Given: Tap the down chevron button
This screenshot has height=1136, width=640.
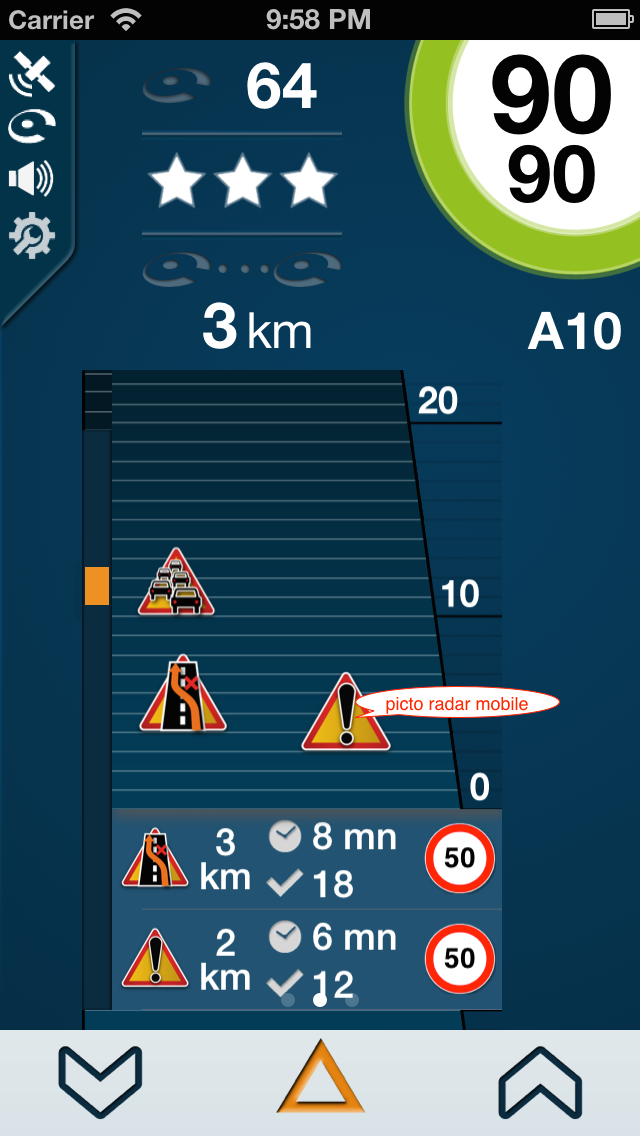Looking at the screenshot, I should click(x=100, y=1081).
